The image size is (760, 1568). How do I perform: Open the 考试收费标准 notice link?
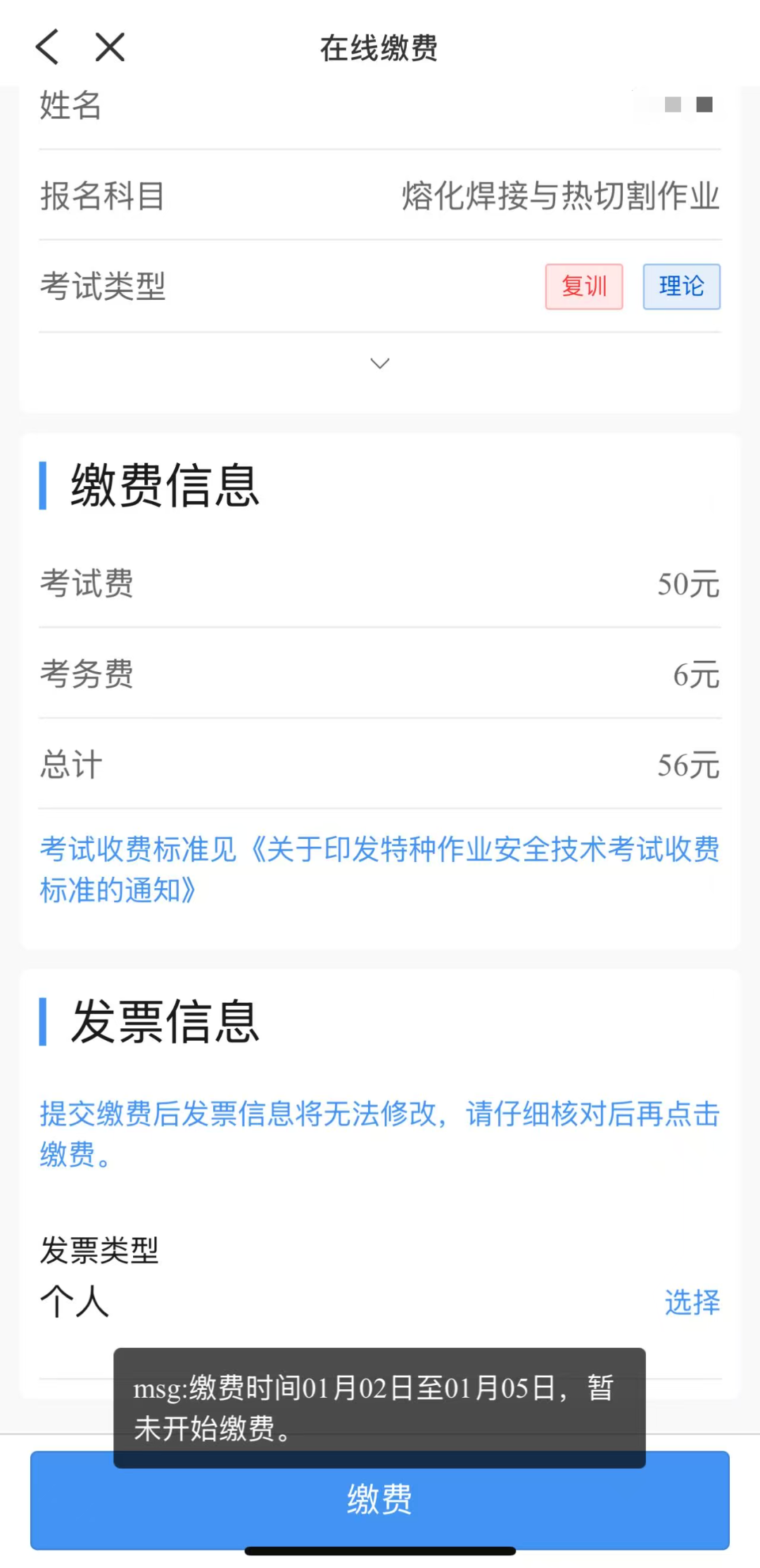pos(380,870)
